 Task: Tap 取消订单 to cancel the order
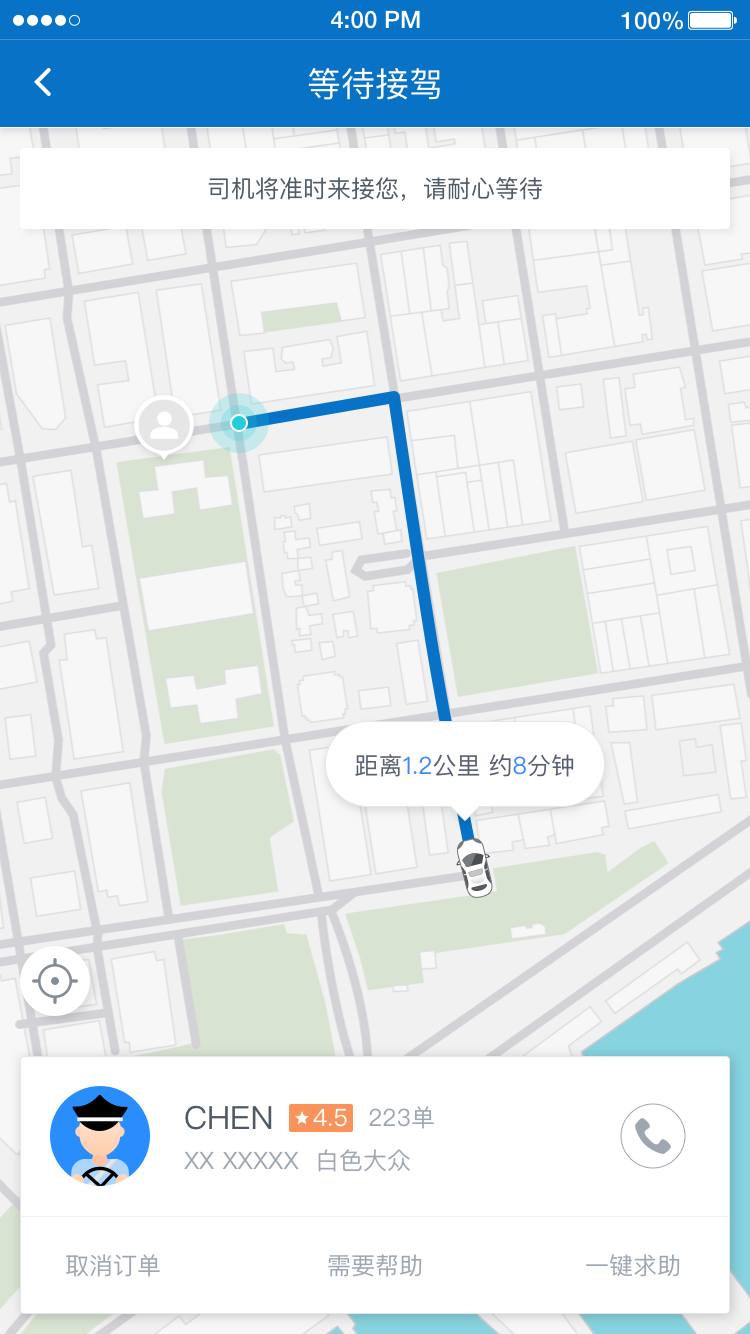pos(113,1266)
